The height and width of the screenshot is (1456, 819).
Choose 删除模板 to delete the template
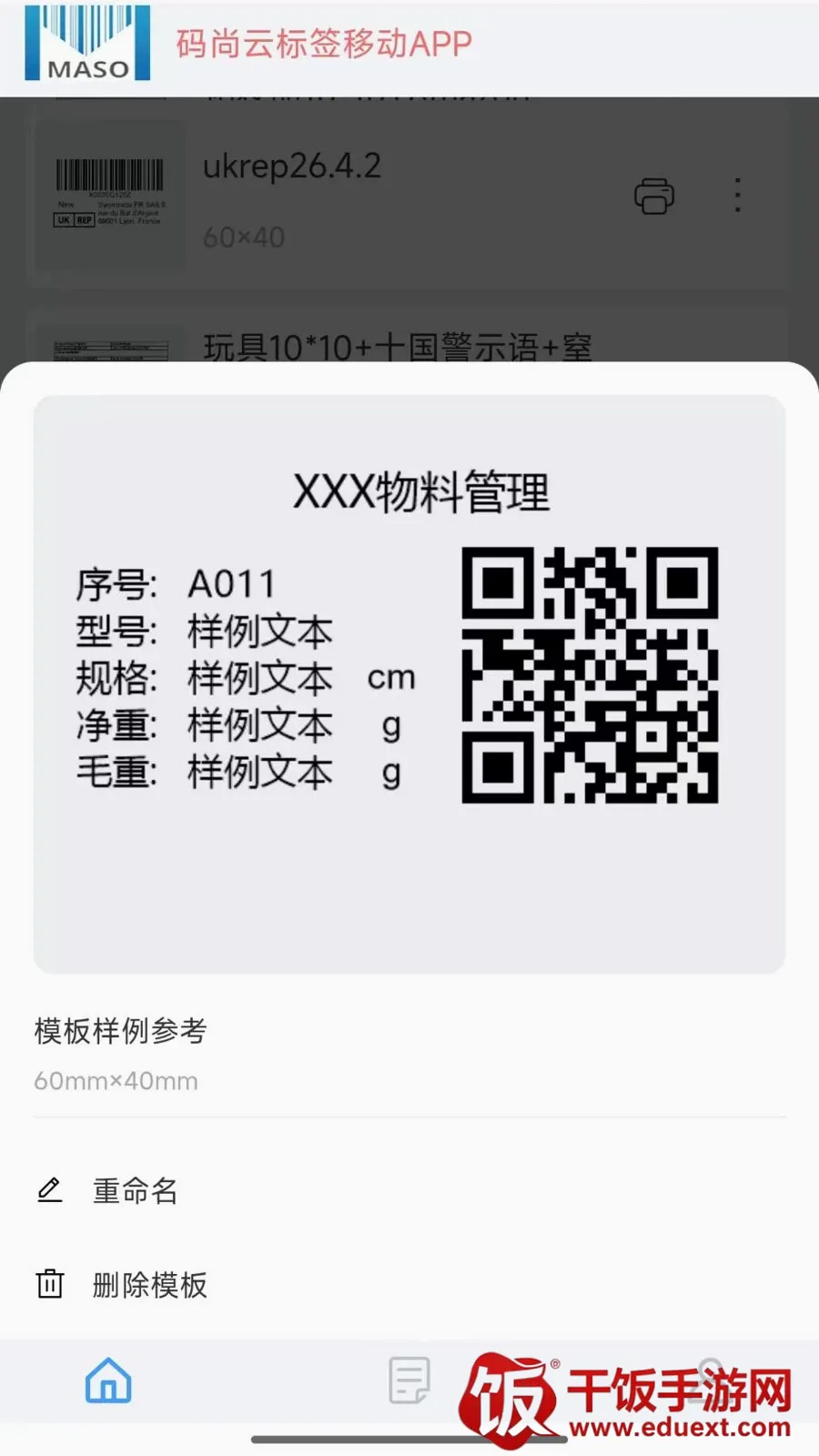click(409, 1285)
